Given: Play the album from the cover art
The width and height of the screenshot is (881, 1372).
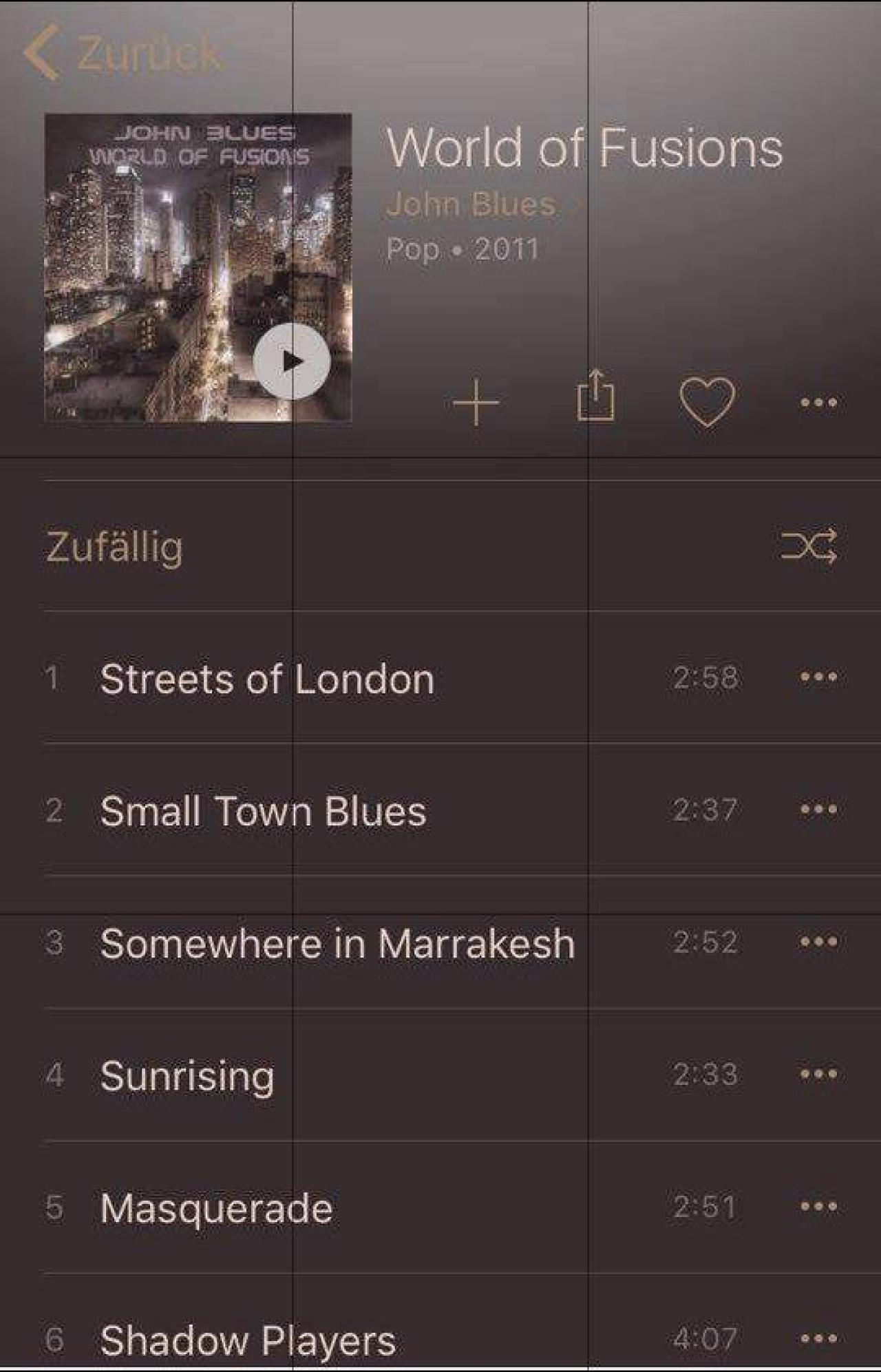Looking at the screenshot, I should tap(291, 361).
